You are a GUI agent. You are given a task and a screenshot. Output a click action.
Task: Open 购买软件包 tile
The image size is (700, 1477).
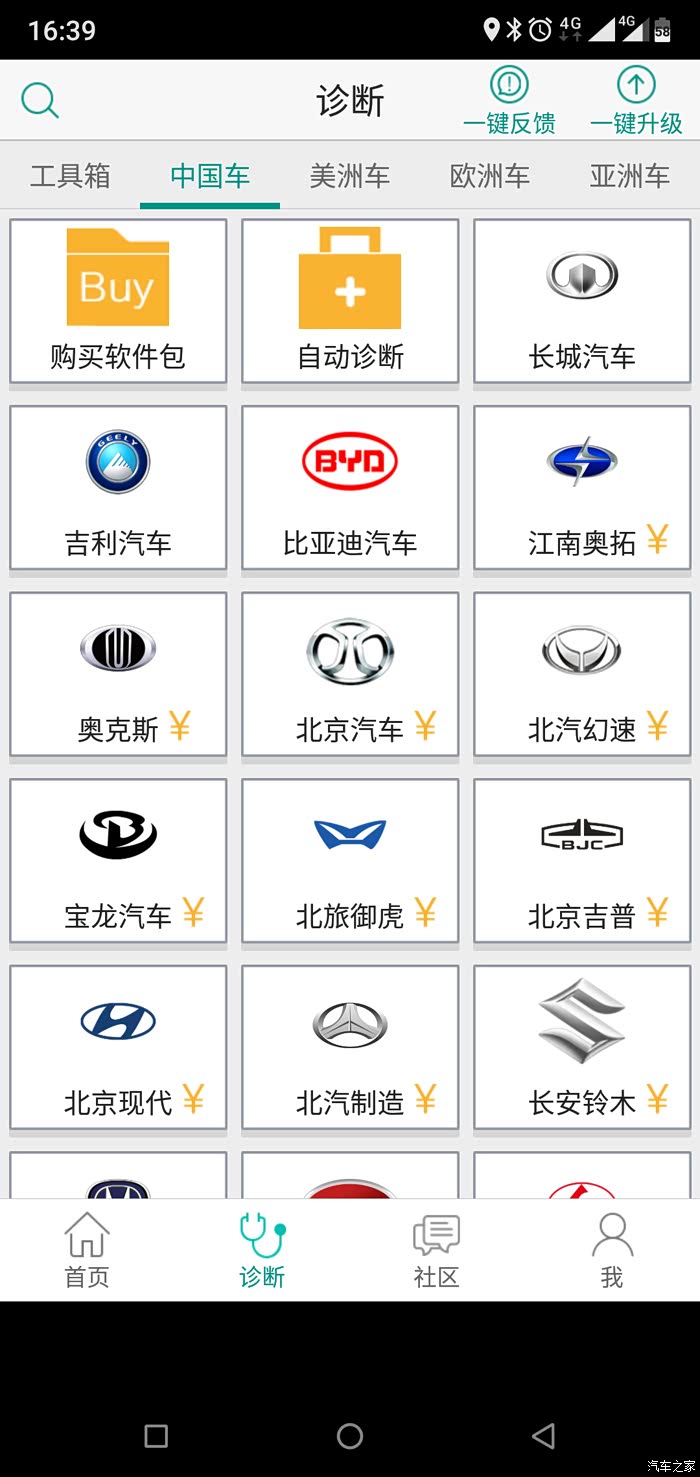point(118,301)
